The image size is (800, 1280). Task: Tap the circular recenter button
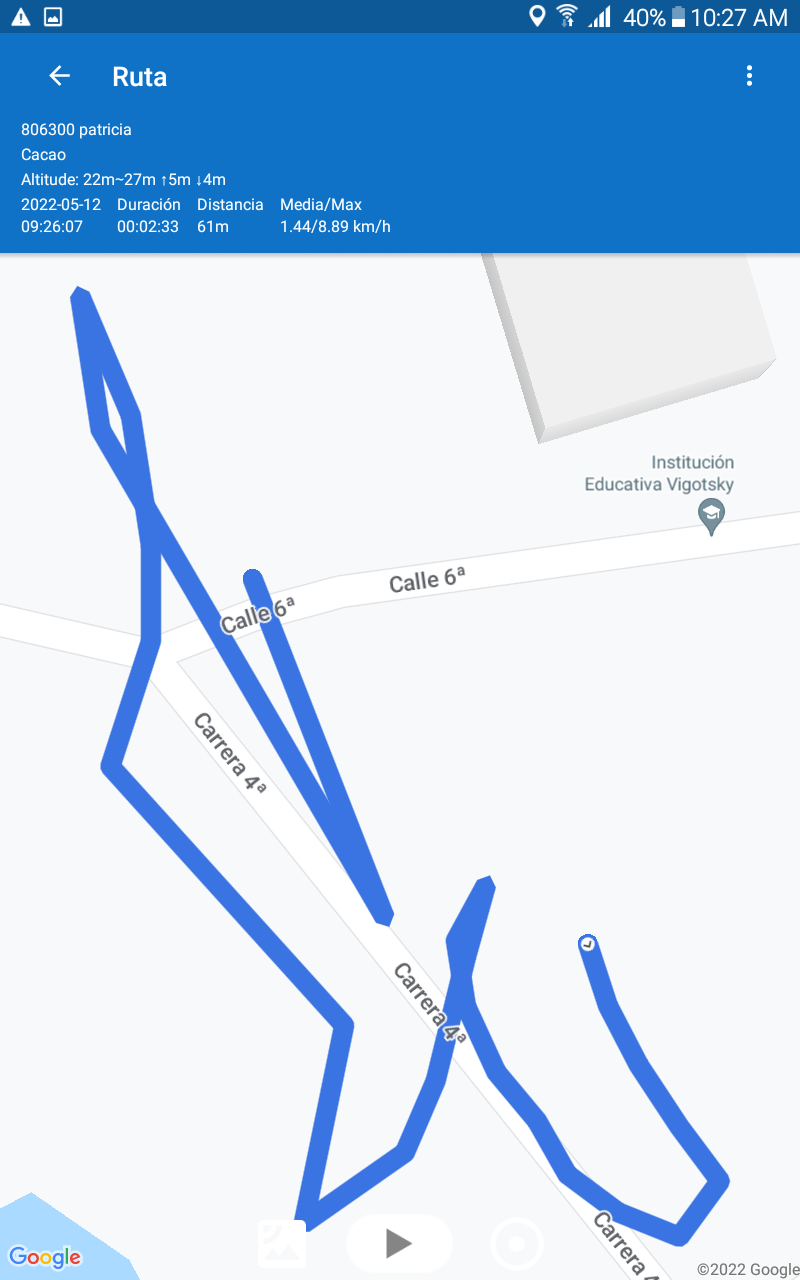[x=517, y=1245]
